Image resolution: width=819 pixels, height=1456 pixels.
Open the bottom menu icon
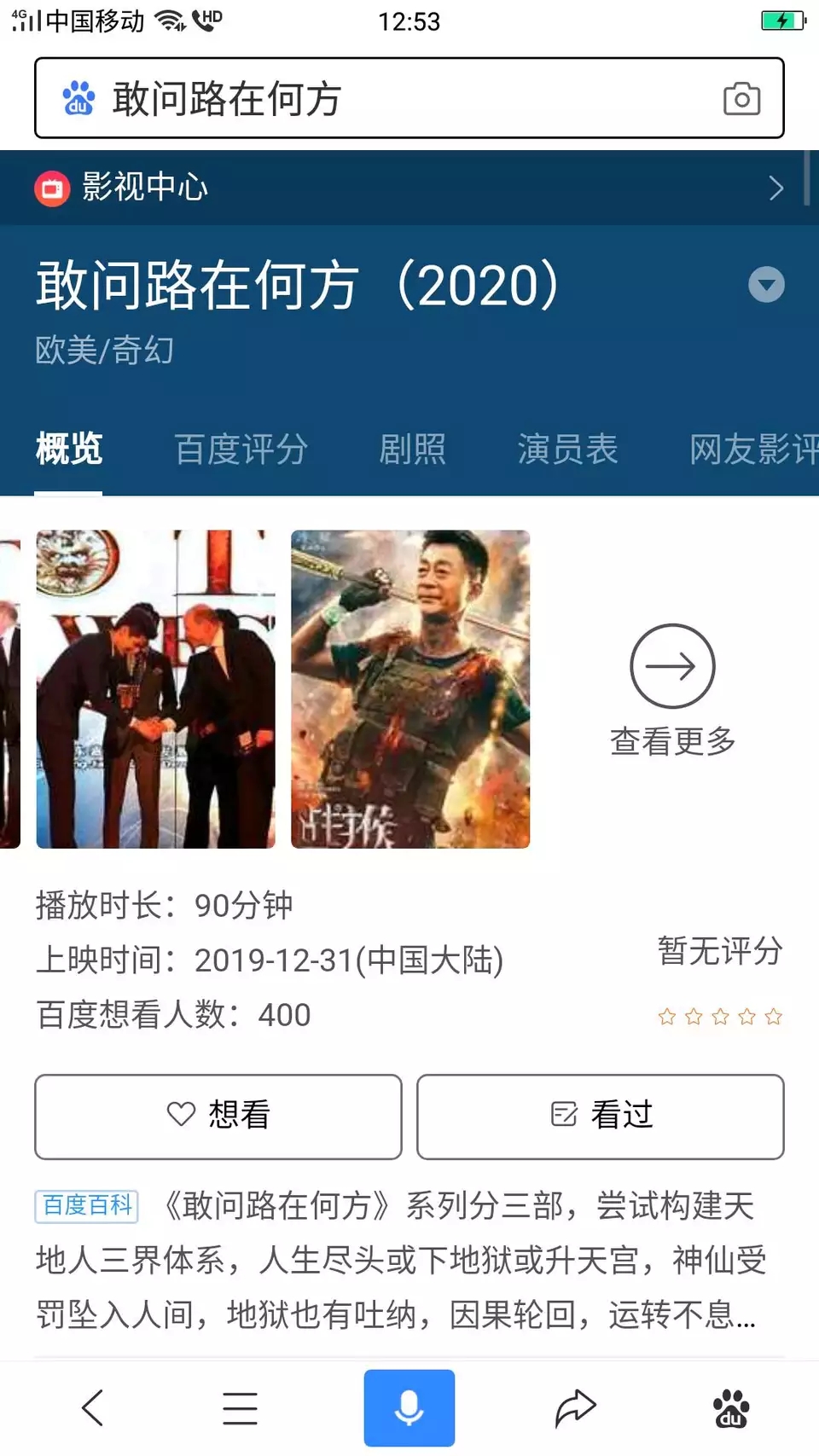point(240,1407)
